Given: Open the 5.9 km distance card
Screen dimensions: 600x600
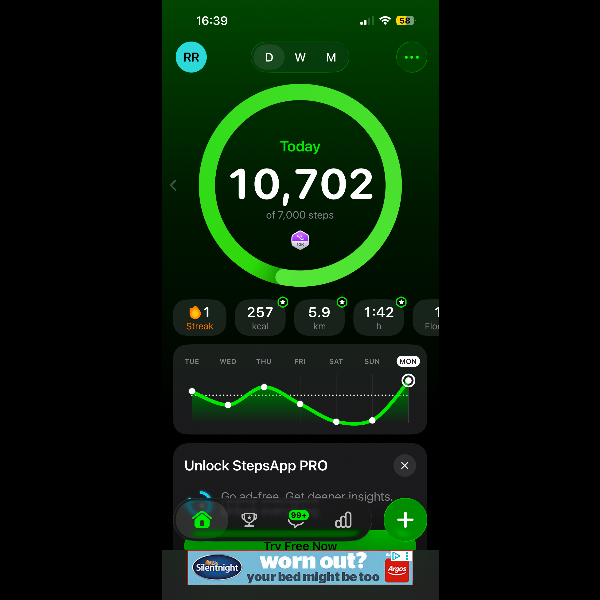Looking at the screenshot, I should click(319, 317).
